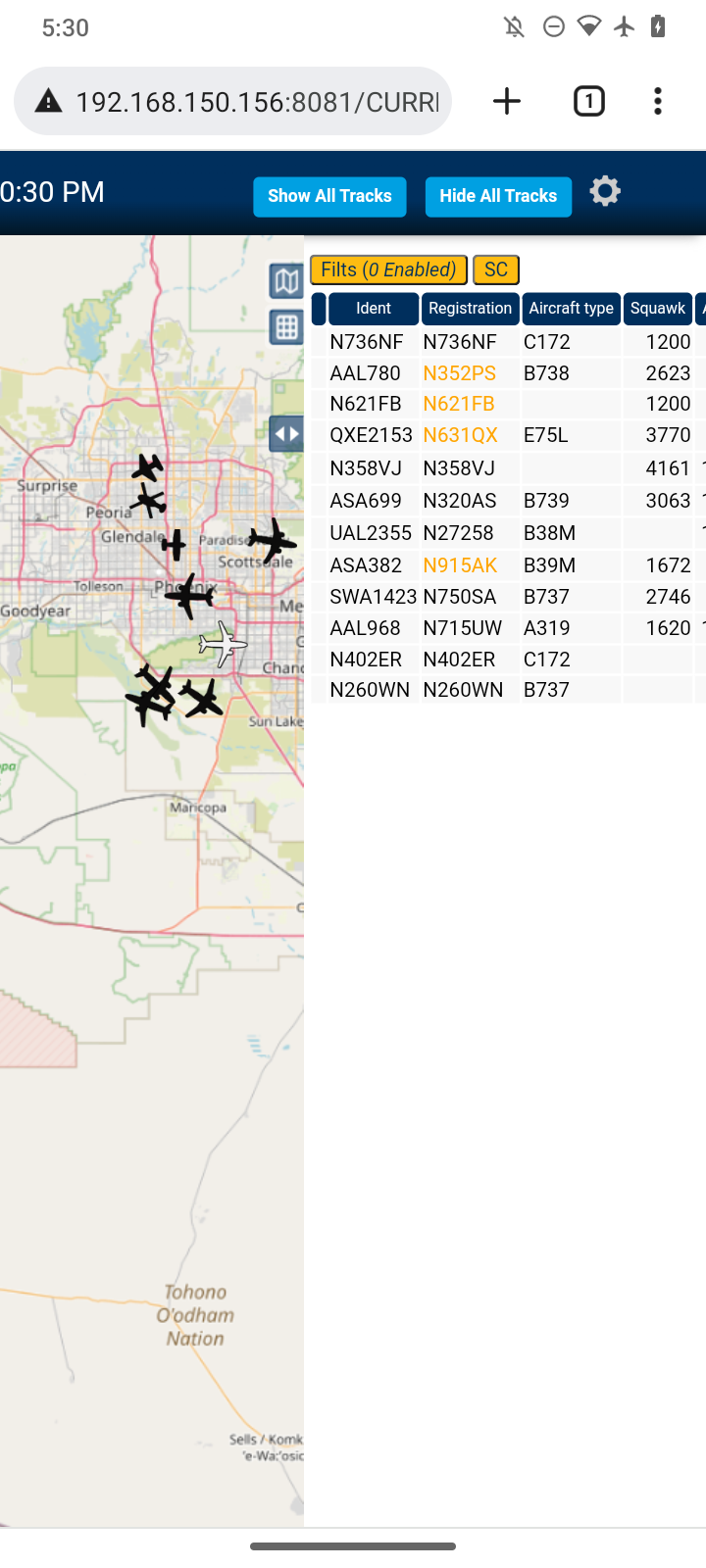Select the UAL2355 aircraft row
The image size is (706, 1568).
pos(508,533)
